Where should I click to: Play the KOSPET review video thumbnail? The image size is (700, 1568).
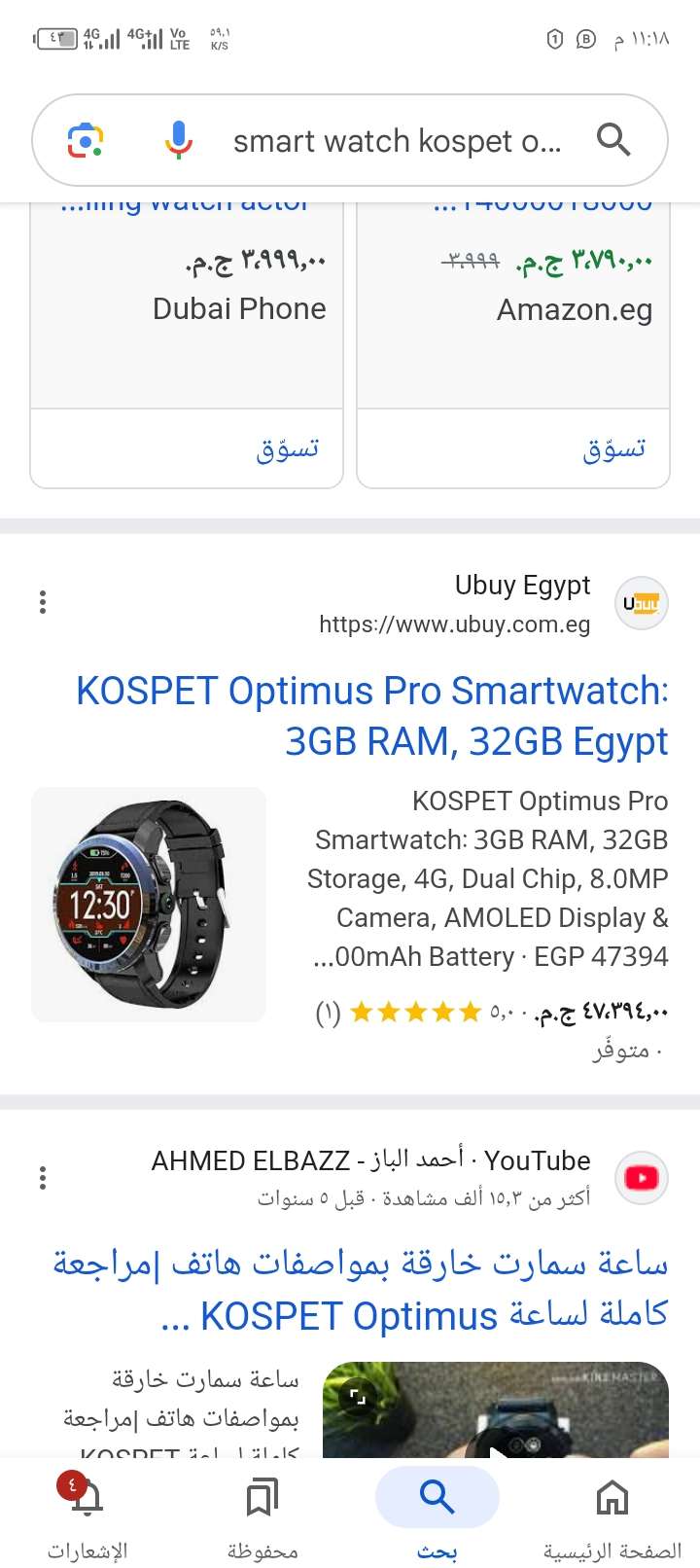pos(496,1410)
